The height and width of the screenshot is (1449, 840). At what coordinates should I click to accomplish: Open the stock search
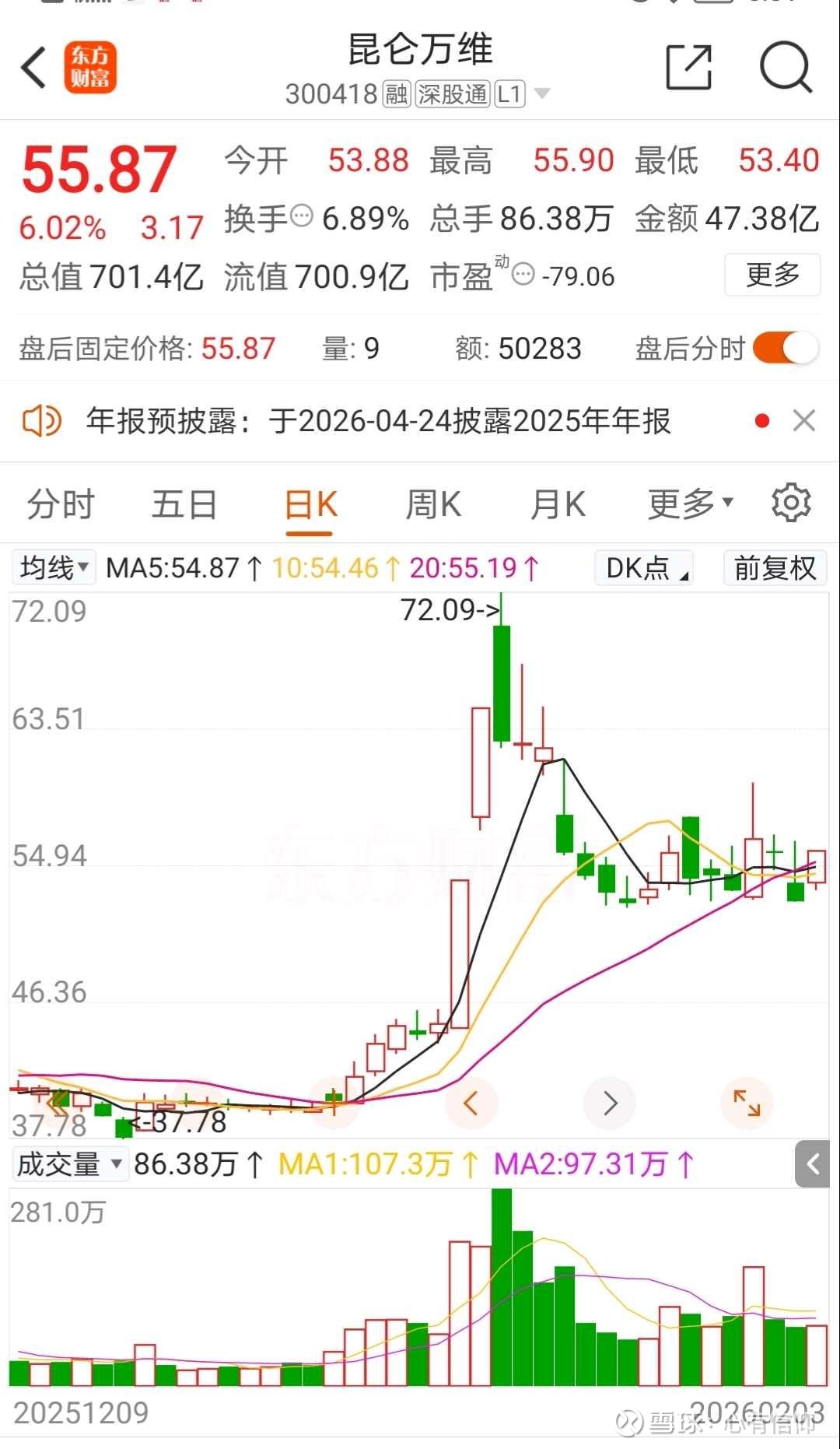pos(786,67)
